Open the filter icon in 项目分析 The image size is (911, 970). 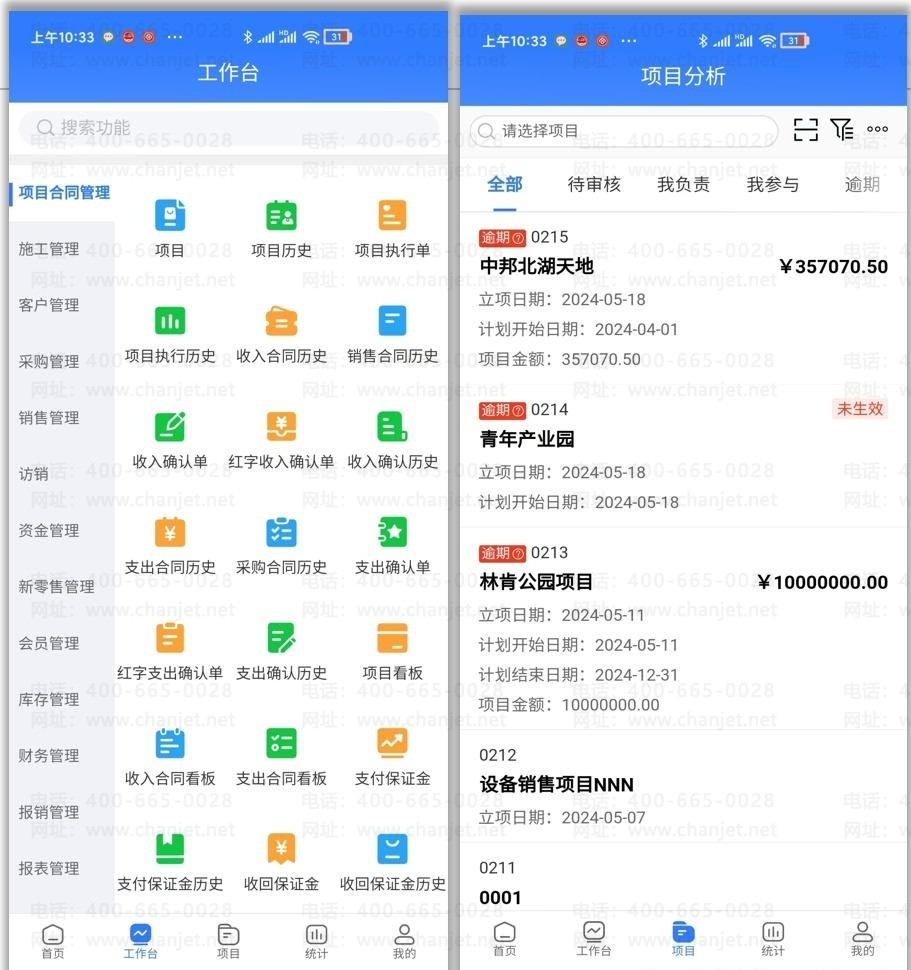pyautogui.click(x=842, y=130)
